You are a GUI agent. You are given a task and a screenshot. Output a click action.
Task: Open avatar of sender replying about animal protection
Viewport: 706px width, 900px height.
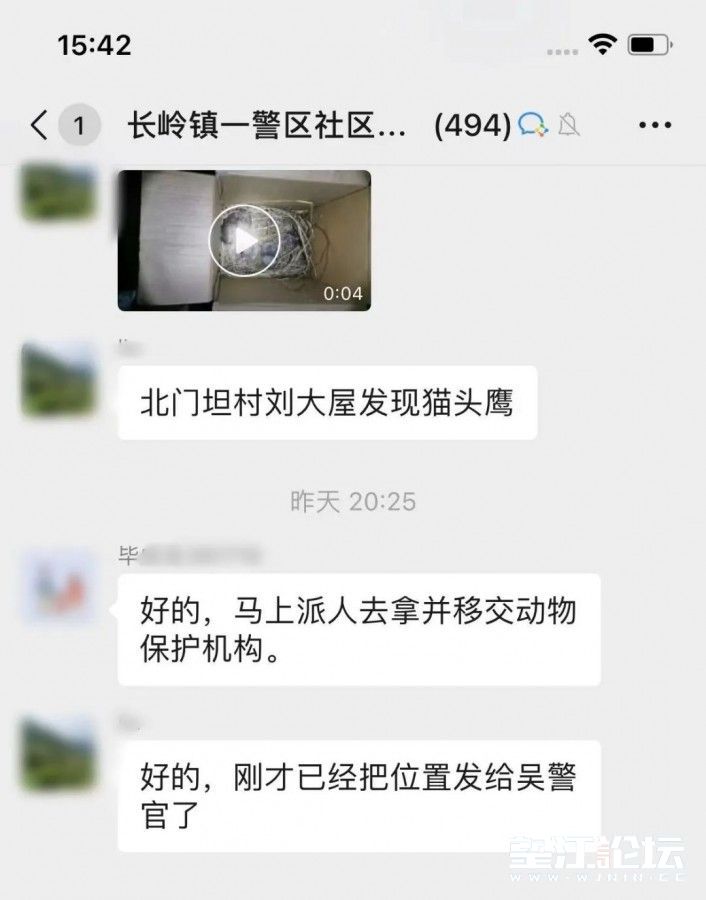[x=59, y=584]
